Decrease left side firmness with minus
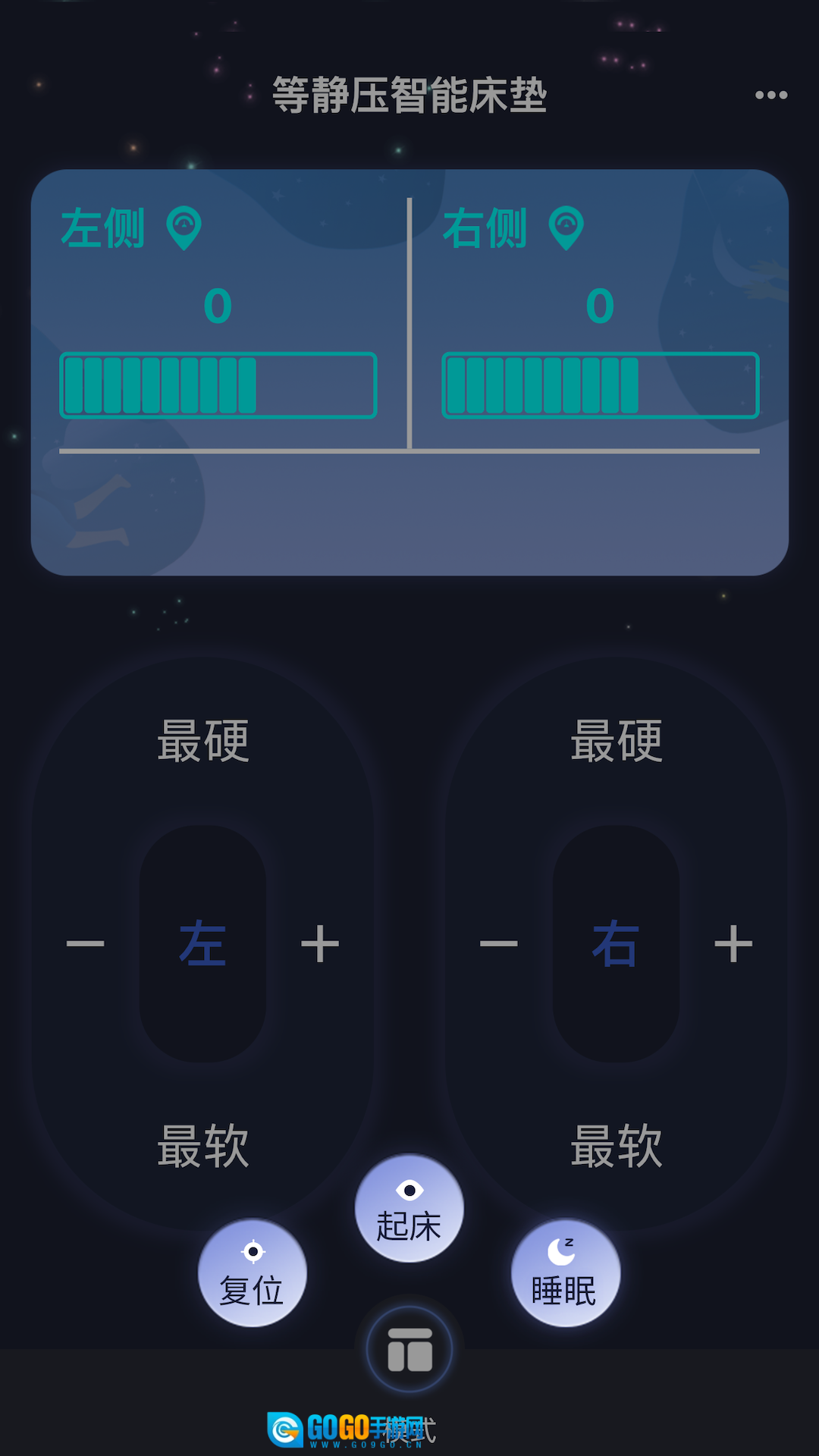Viewport: 819px width, 1456px height. coord(85,944)
